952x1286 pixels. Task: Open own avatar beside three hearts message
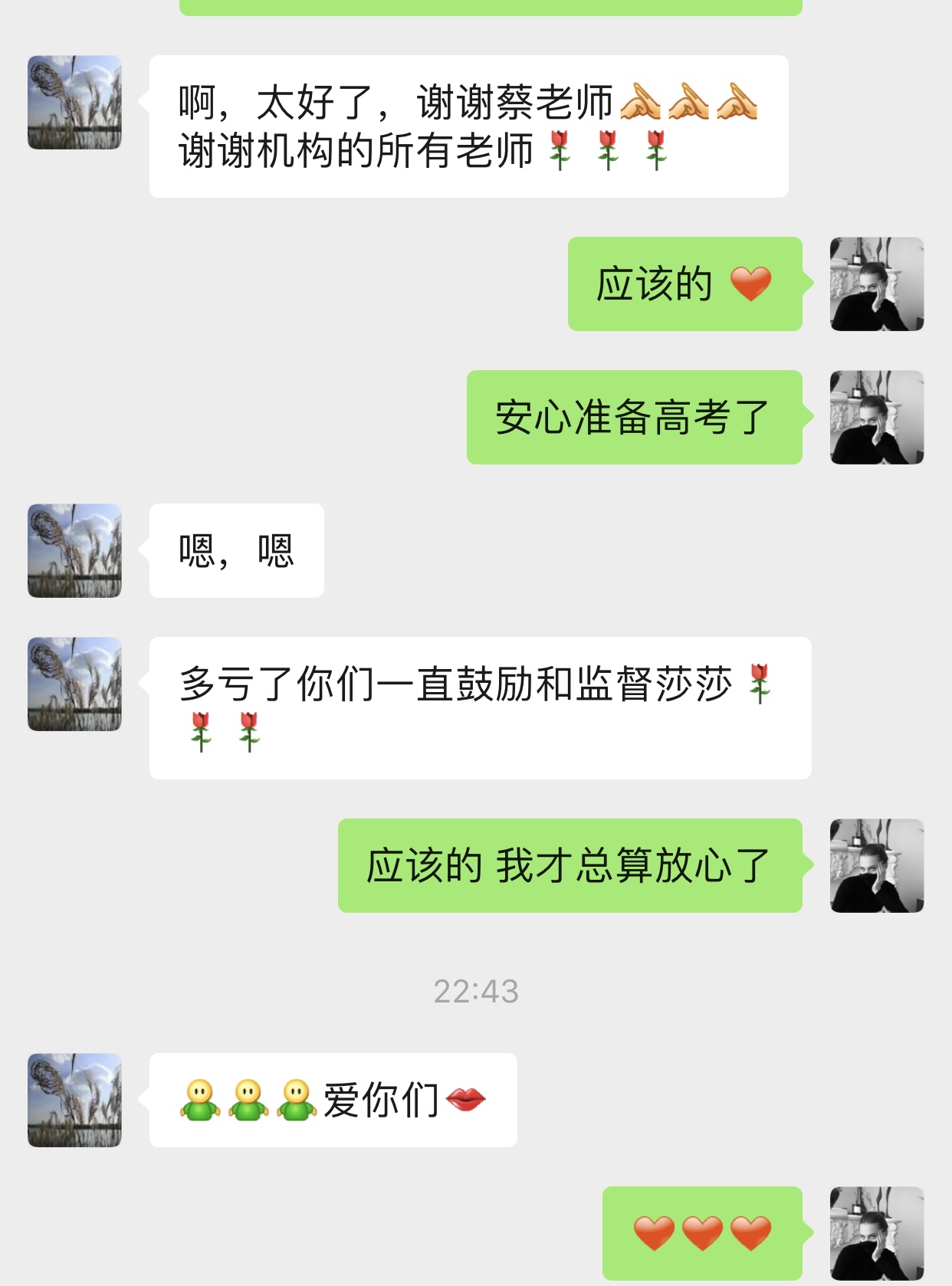coord(877,1233)
